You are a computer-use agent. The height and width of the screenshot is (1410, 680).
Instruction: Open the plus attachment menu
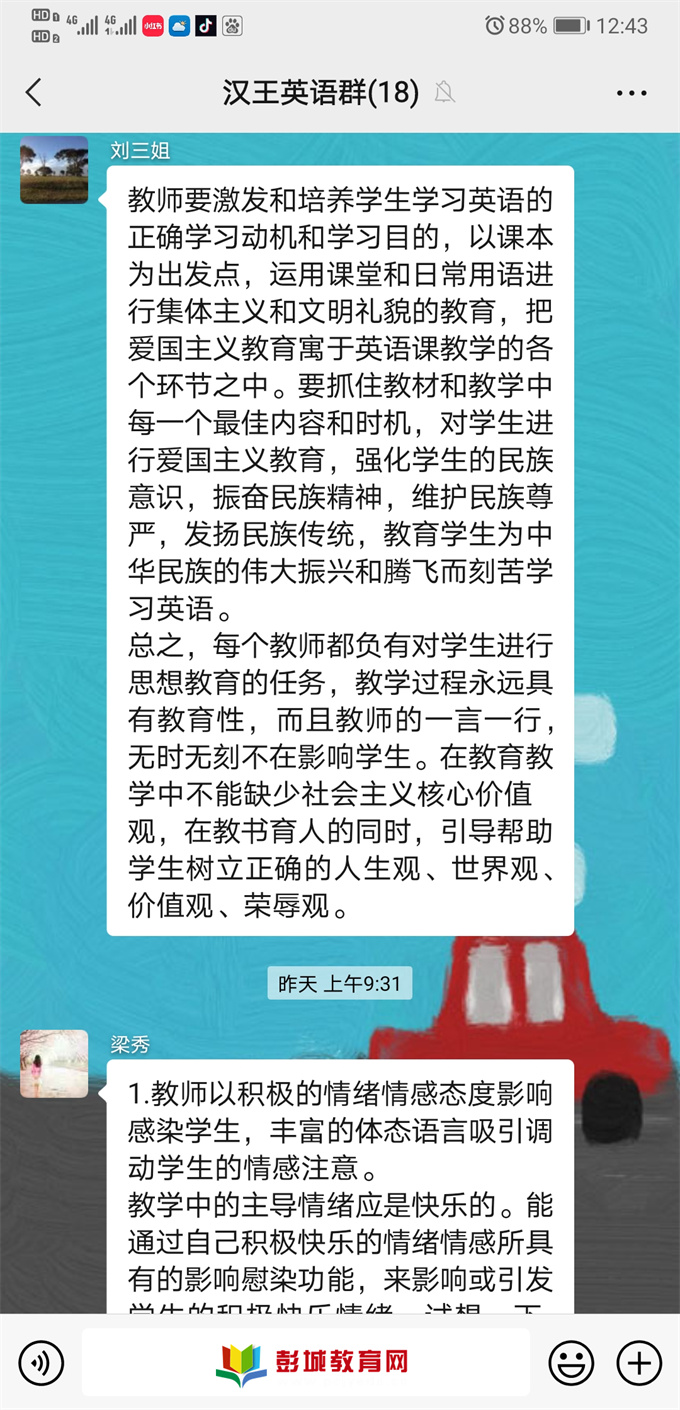coord(638,1362)
